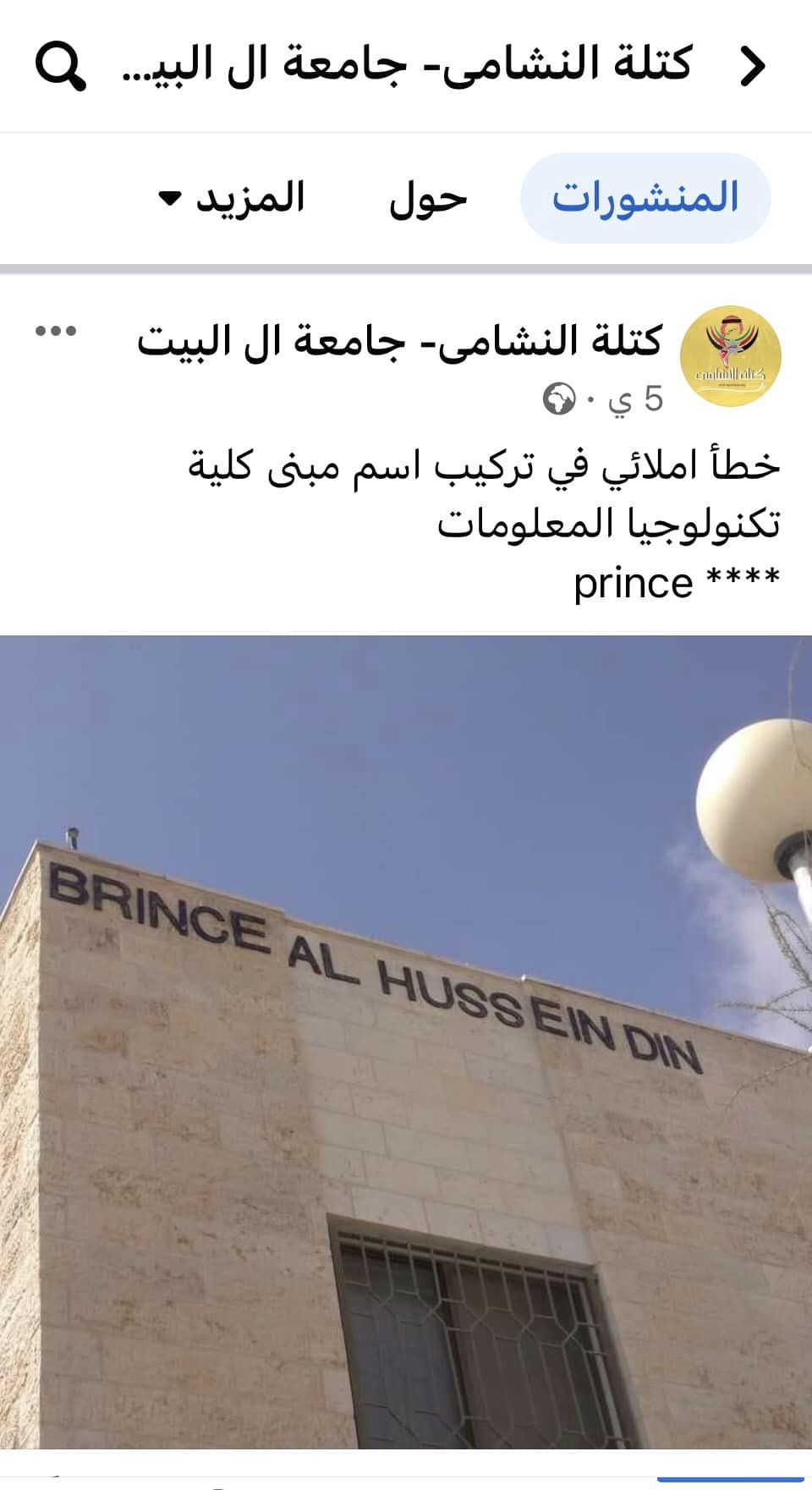
Task: Switch to the حول tab
Action: click(425, 197)
